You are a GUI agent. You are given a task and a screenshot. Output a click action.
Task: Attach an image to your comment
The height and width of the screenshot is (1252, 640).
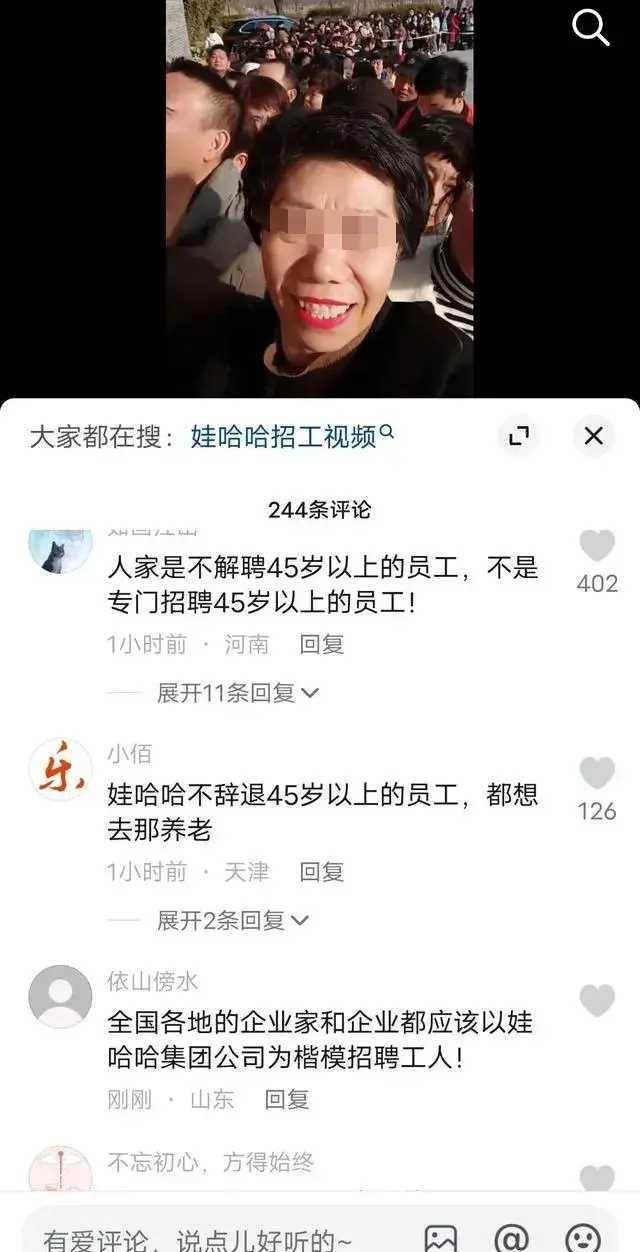[x=440, y=1239]
